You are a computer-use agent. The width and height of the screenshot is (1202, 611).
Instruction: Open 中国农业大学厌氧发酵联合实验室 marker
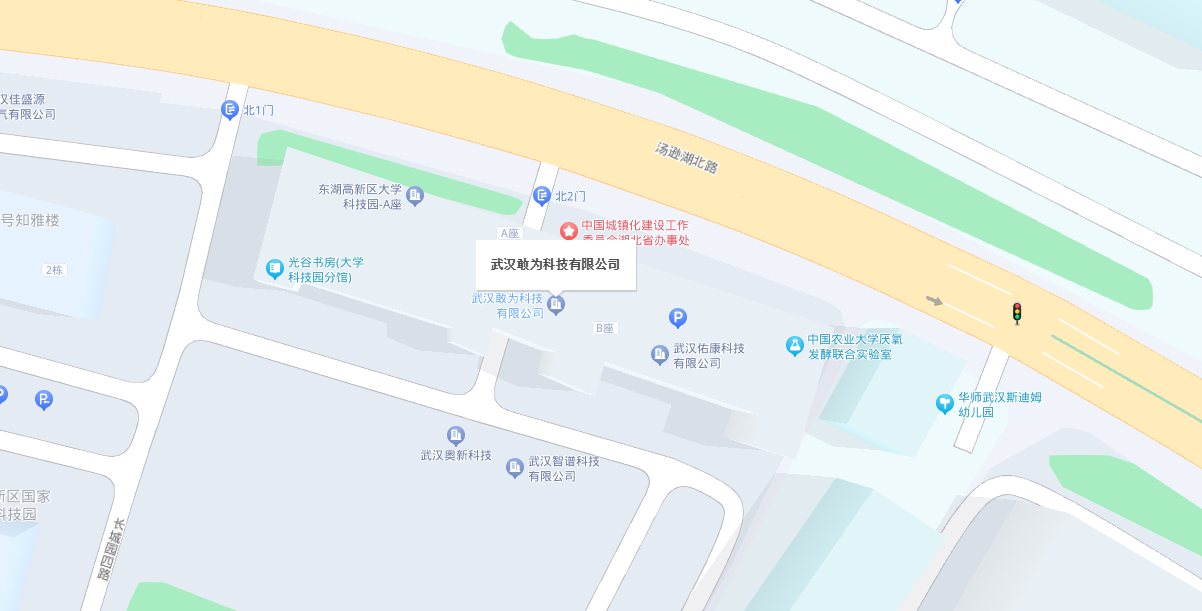[x=795, y=346]
